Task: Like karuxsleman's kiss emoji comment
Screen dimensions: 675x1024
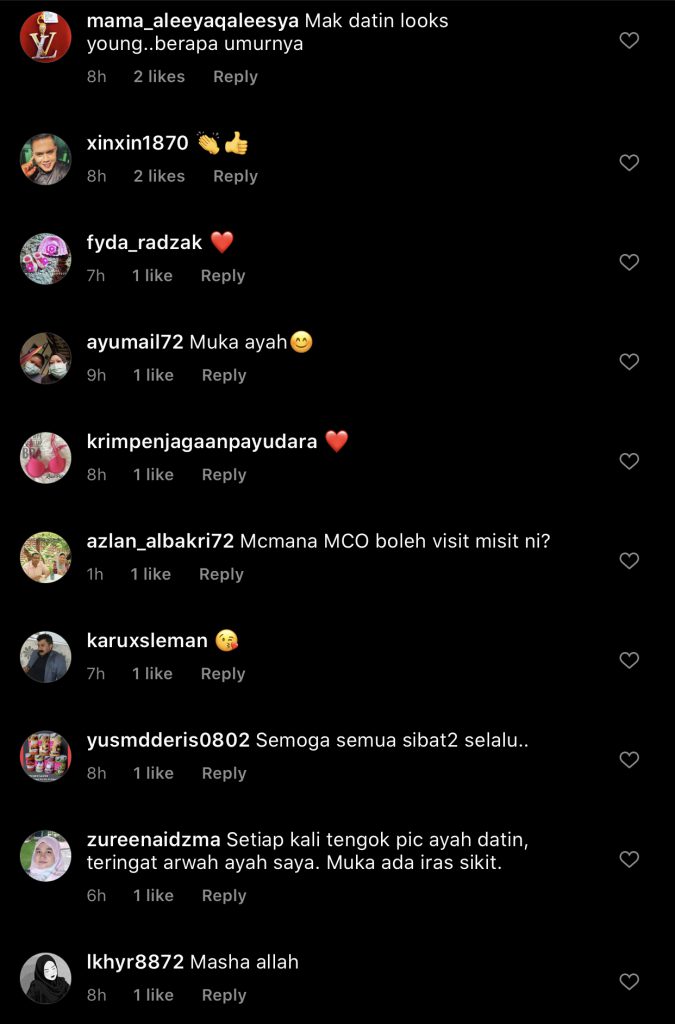Action: (629, 660)
